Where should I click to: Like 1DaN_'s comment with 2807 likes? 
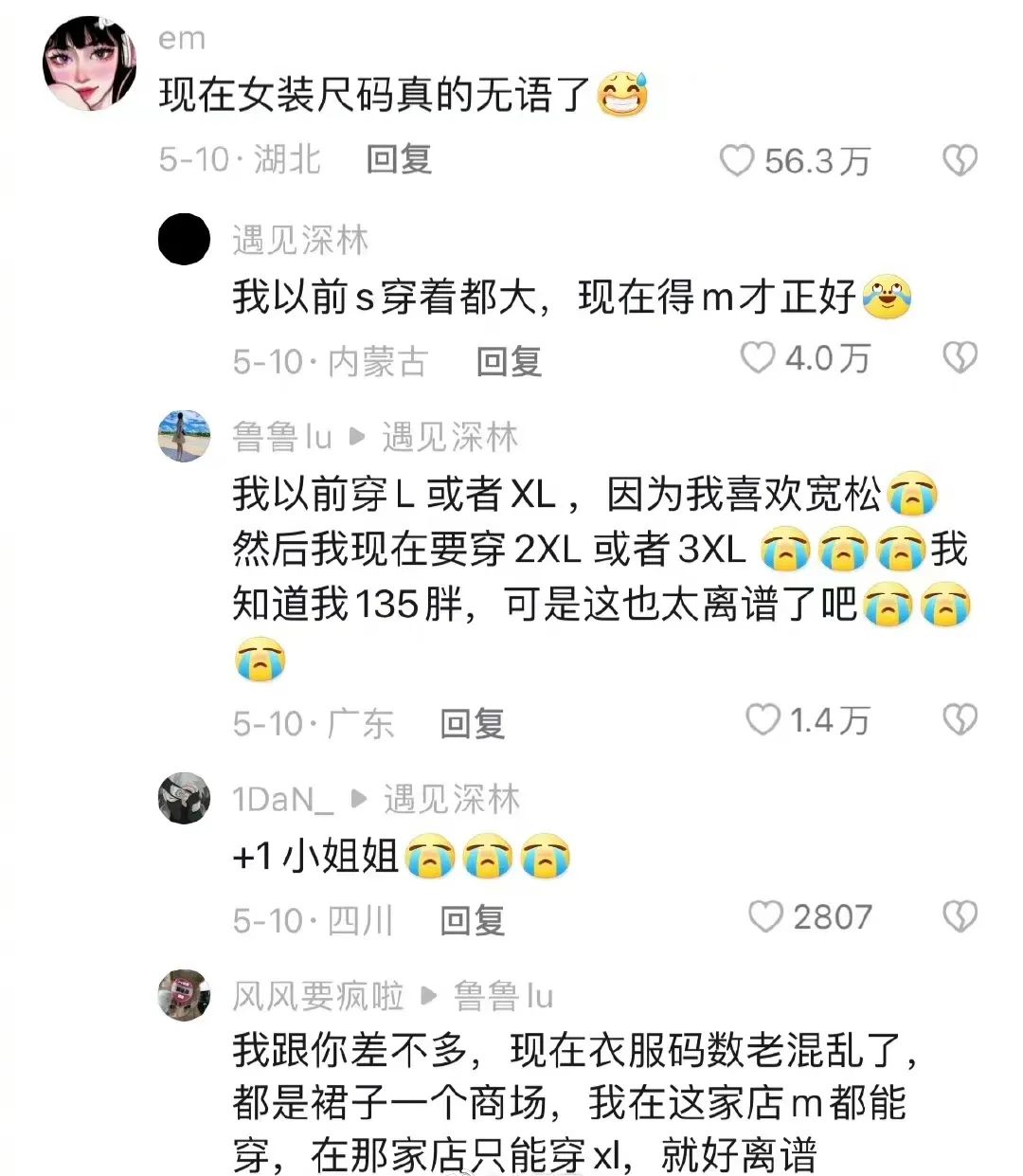point(765,917)
